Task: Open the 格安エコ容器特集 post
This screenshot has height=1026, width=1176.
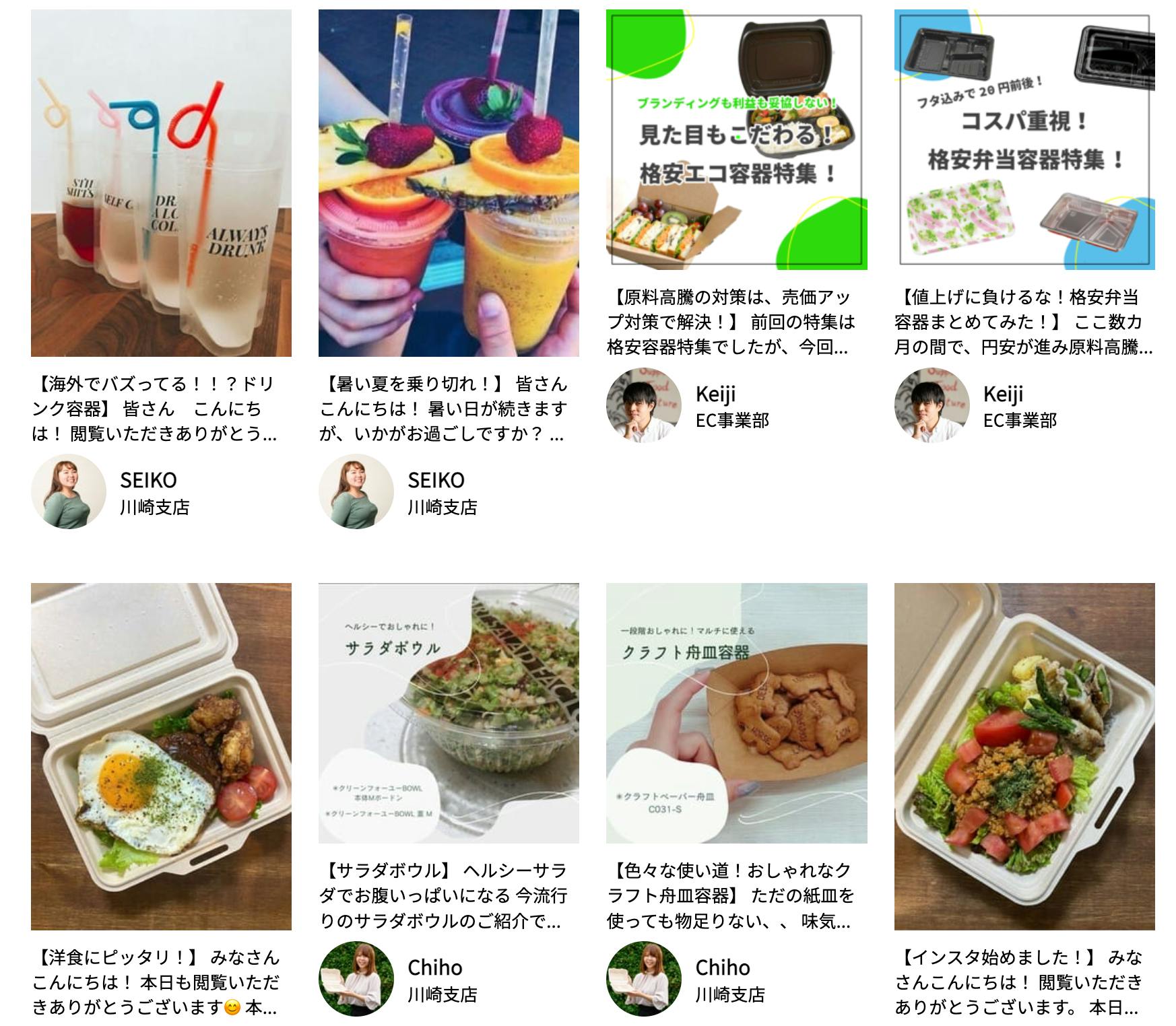Action: coord(736,140)
